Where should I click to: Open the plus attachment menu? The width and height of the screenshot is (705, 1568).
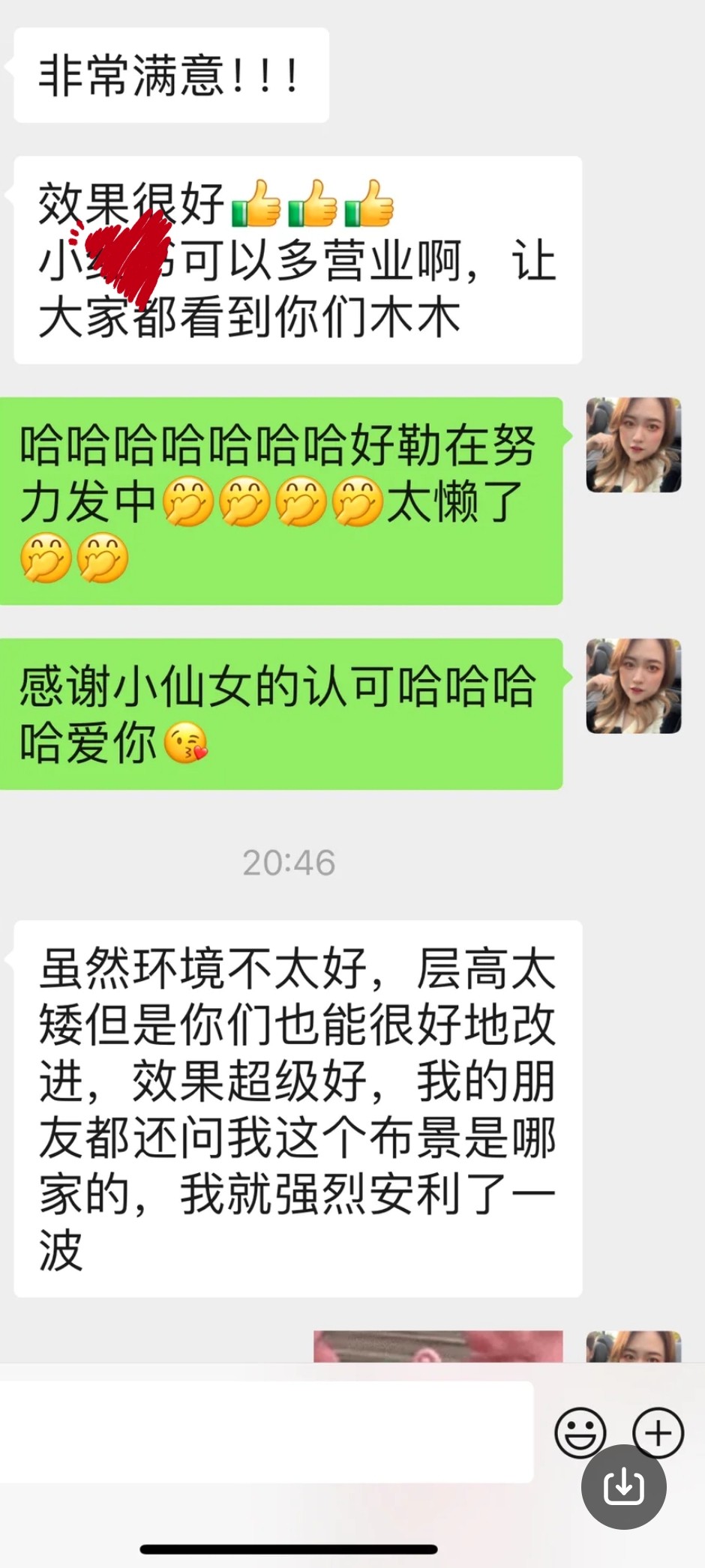click(x=658, y=1431)
